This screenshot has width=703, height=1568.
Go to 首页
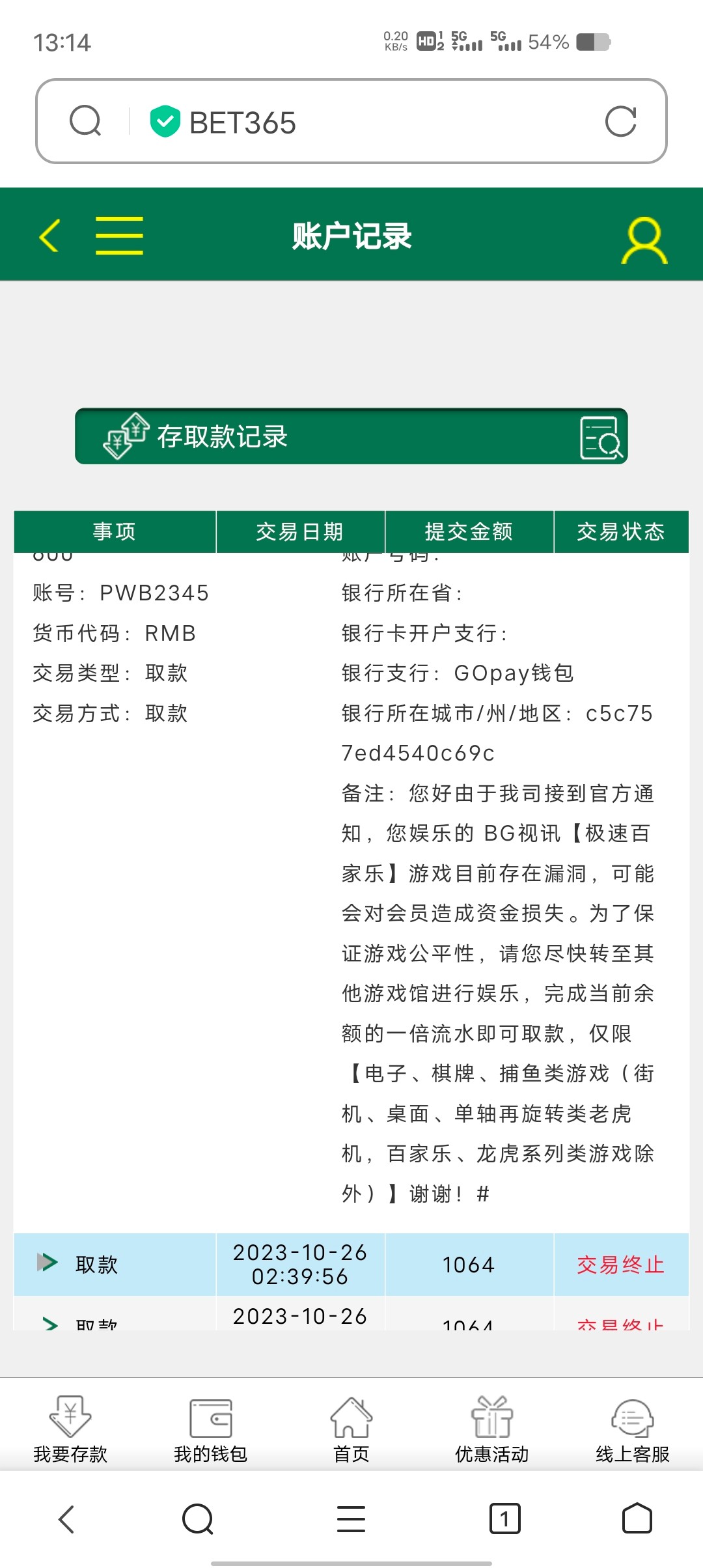pos(351,1429)
